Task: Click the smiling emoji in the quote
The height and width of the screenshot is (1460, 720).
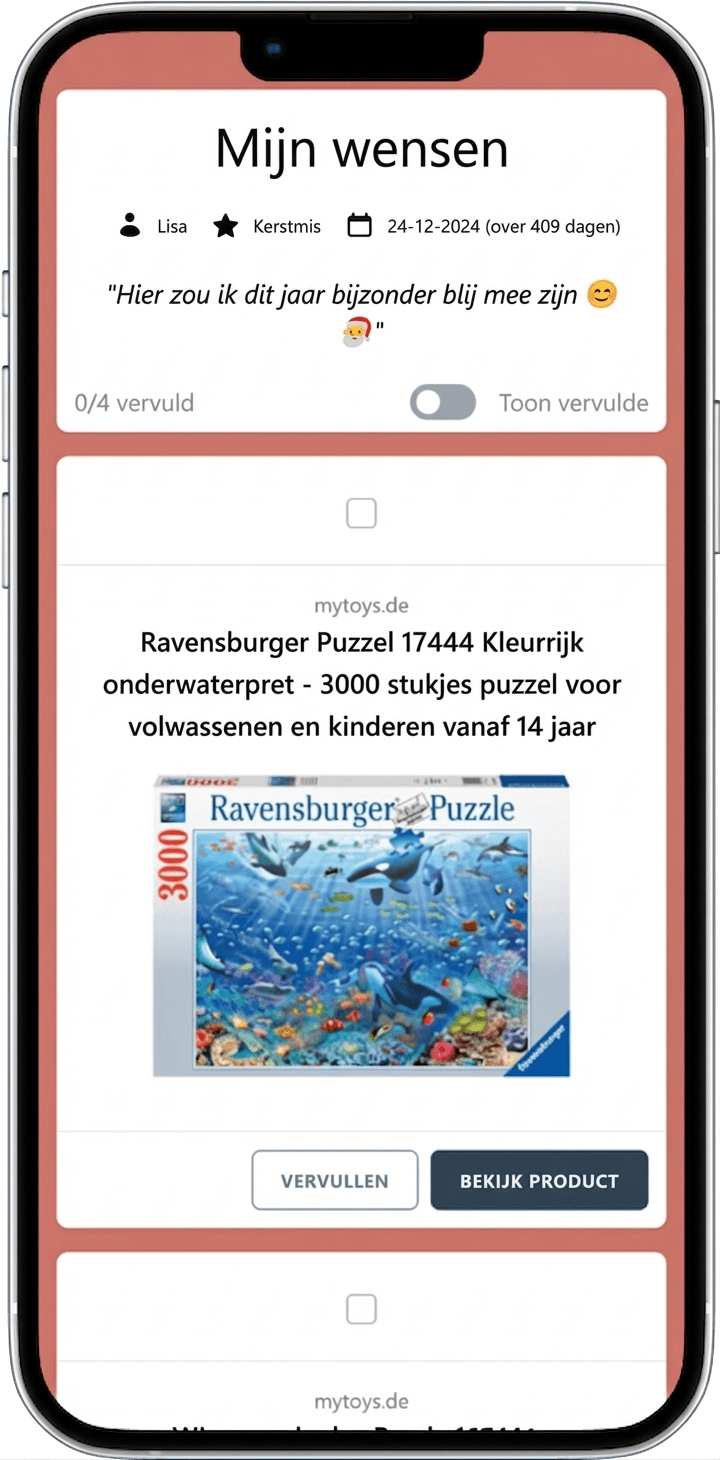Action: point(601,293)
